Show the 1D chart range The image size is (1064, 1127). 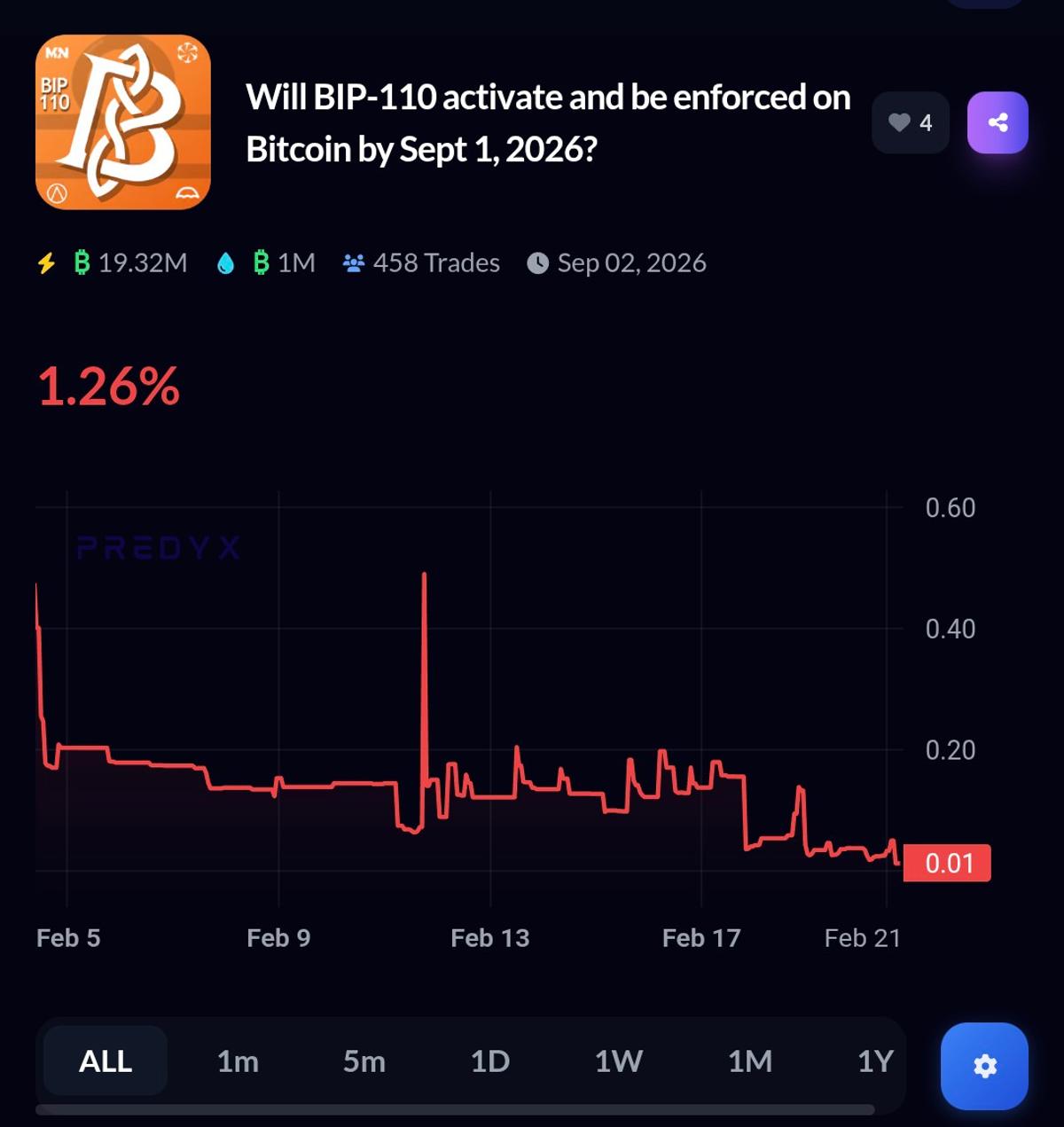coord(490,1060)
